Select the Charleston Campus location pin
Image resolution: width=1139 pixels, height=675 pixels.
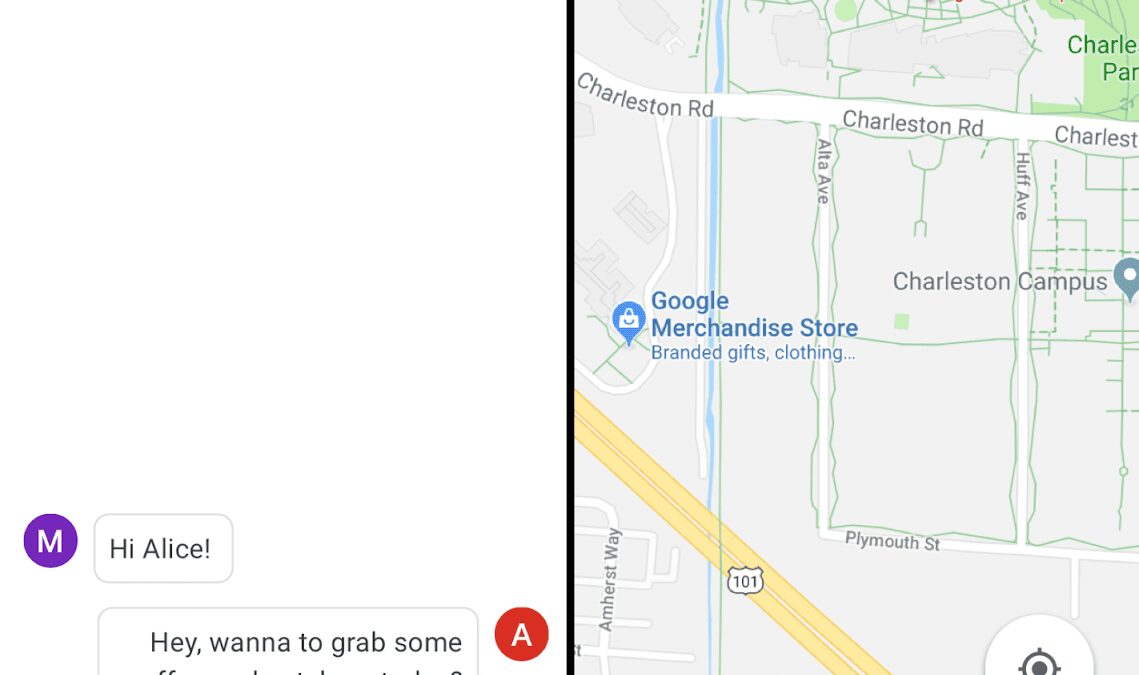tap(1128, 277)
